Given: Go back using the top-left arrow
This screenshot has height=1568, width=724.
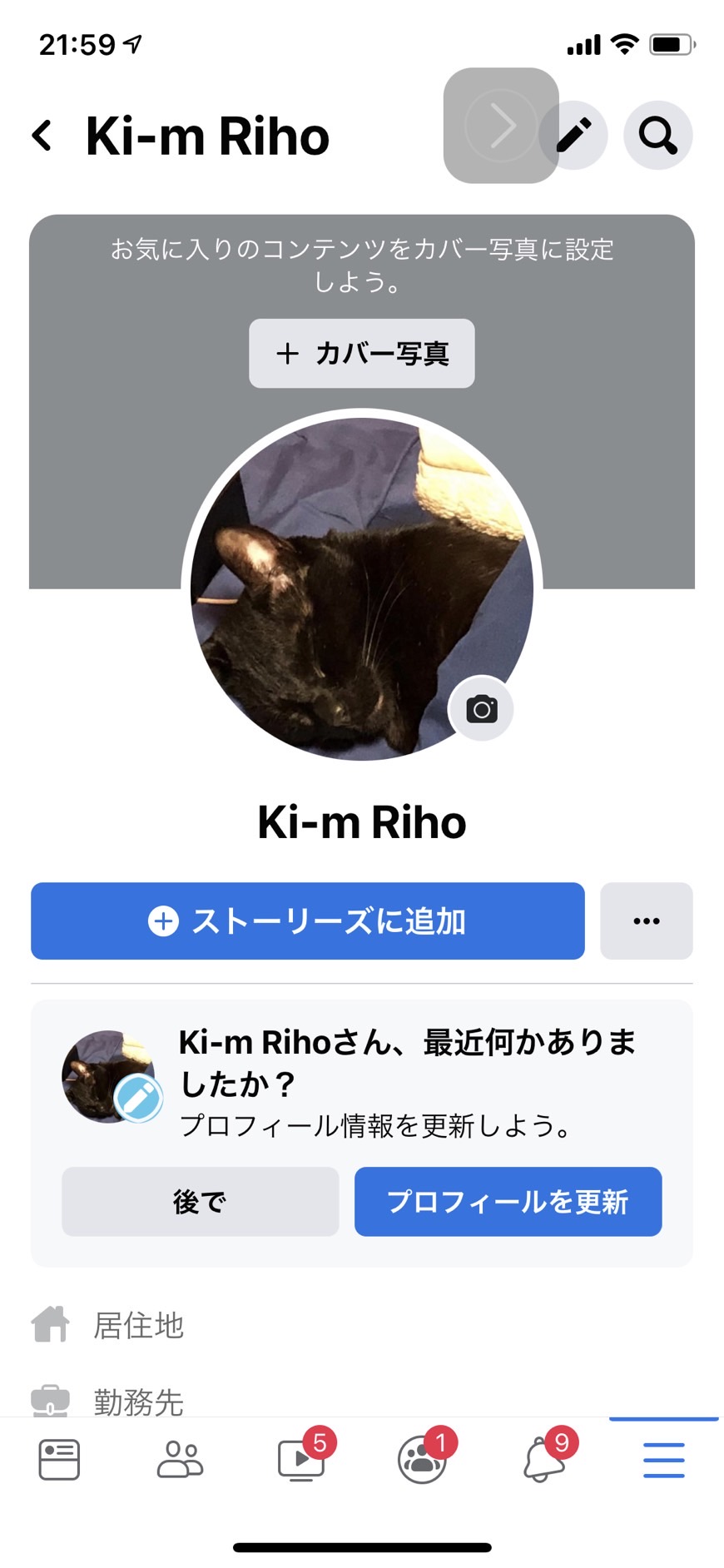Looking at the screenshot, I should pos(42,135).
